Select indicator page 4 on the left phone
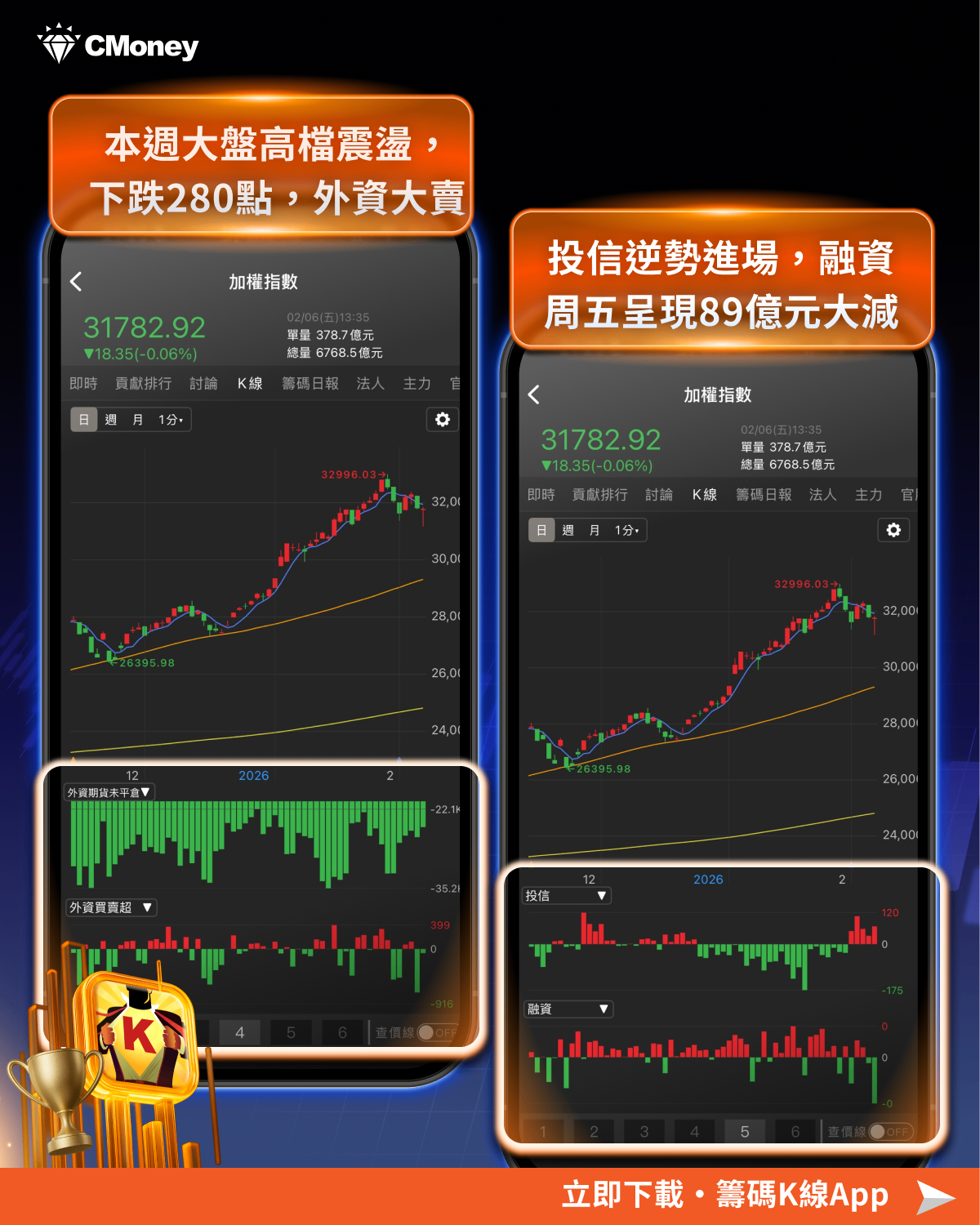This screenshot has width=980, height=1225. point(239,1031)
